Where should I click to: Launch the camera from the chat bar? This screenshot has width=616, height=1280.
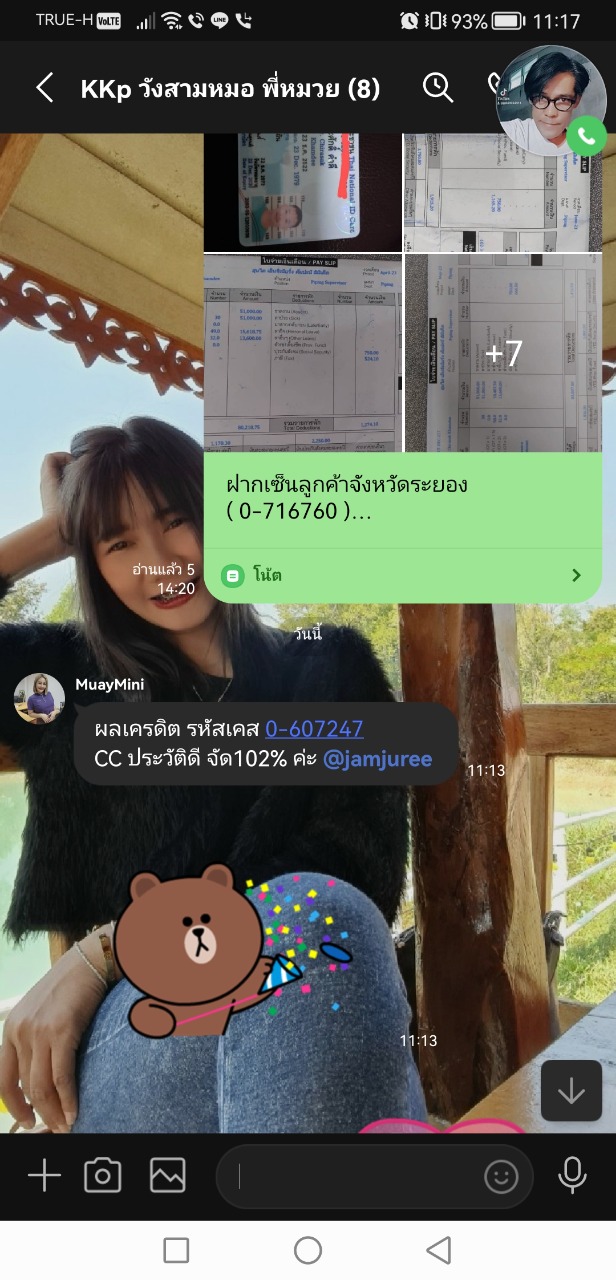102,1176
